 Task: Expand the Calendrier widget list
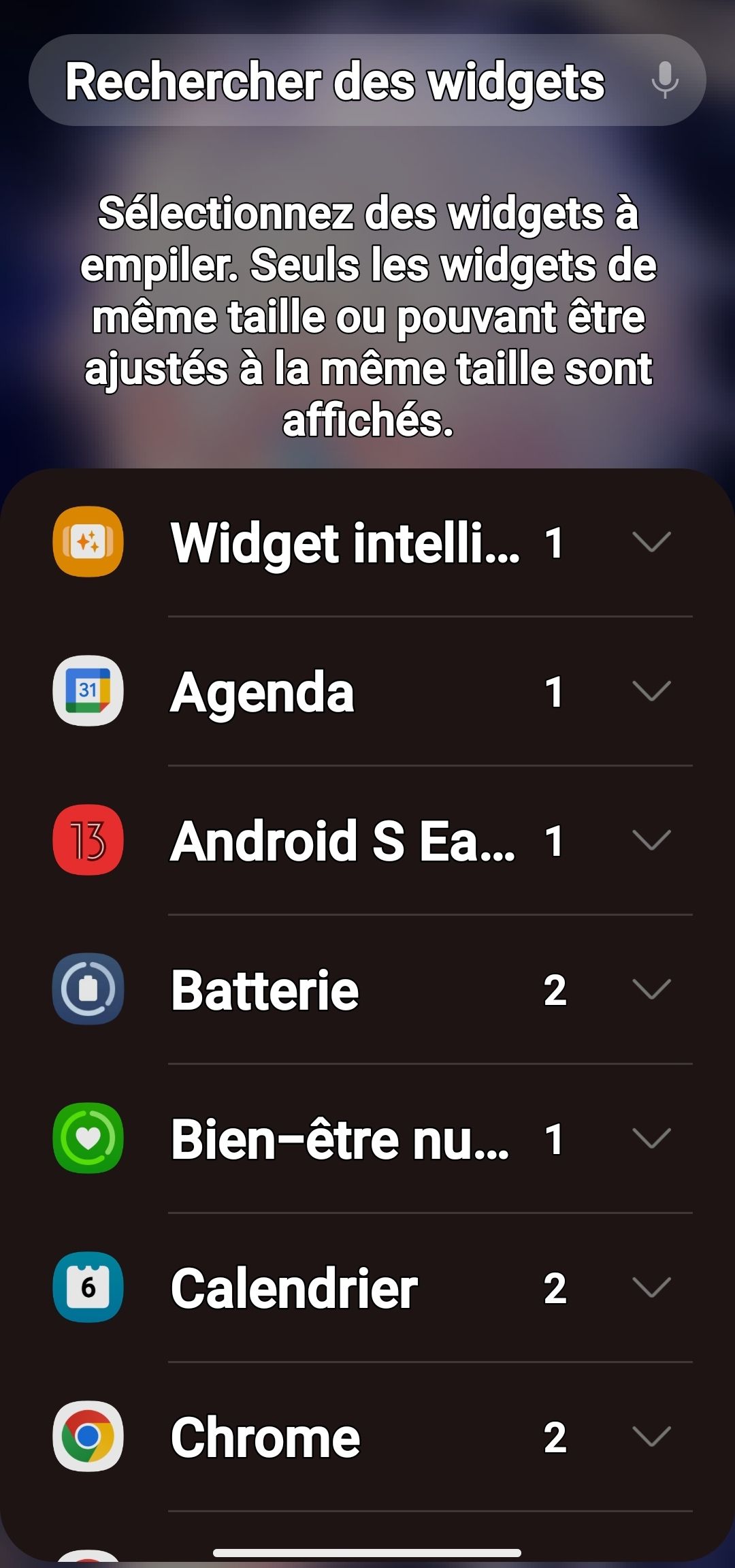[x=651, y=1287]
